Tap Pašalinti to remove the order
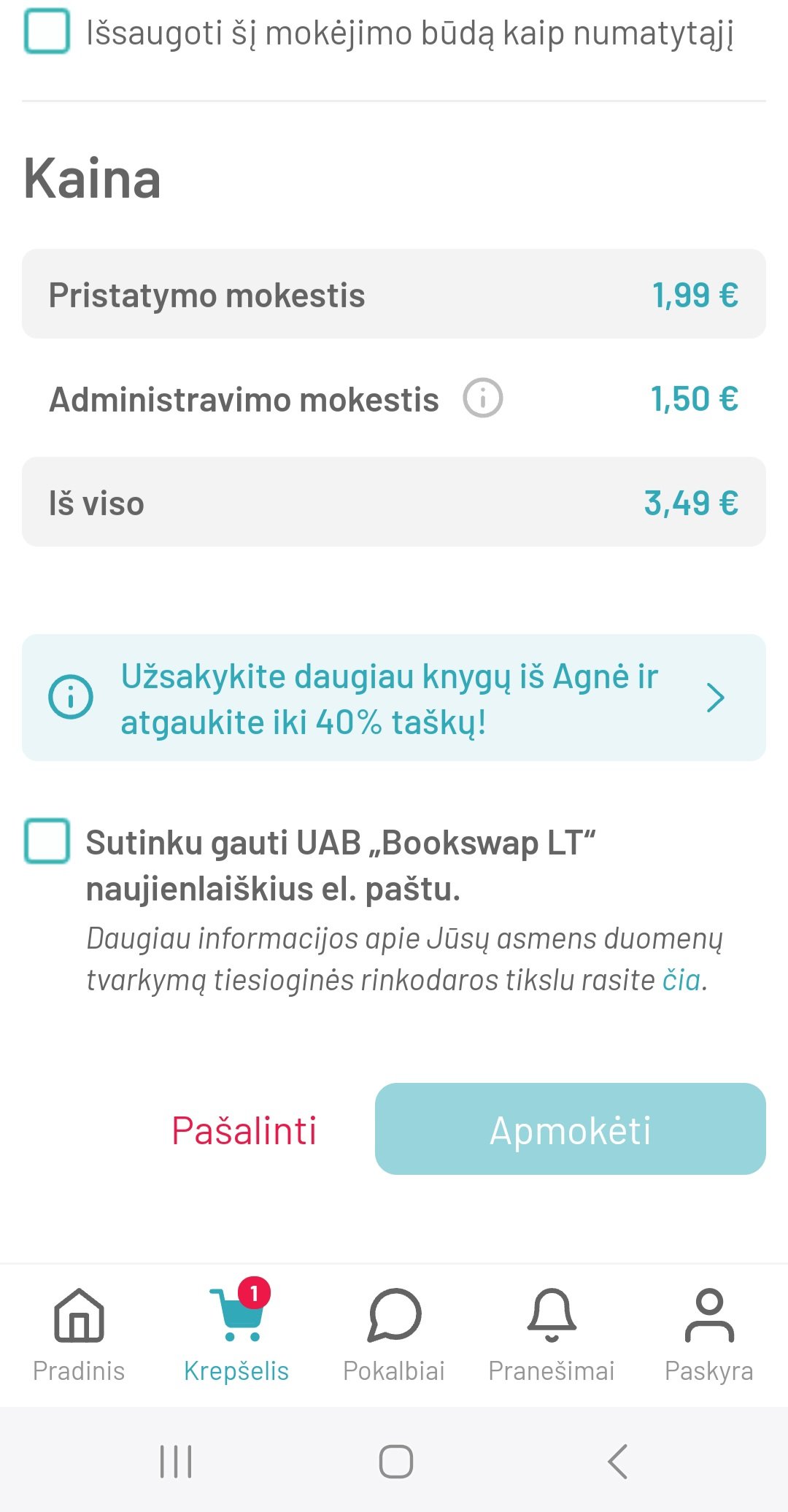Image resolution: width=788 pixels, height=1512 pixels. point(244,1130)
